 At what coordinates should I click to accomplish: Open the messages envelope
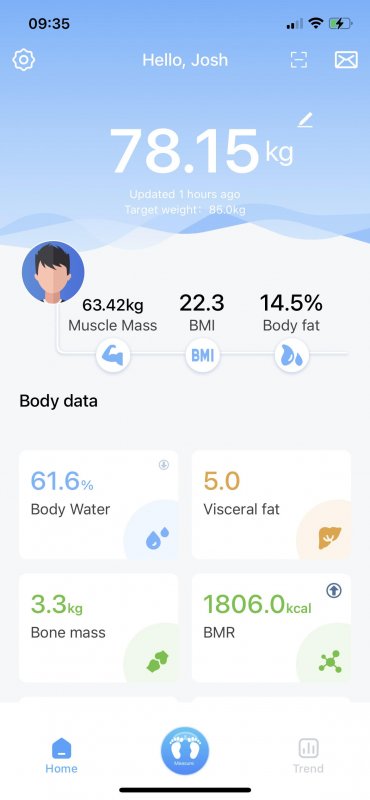(346, 60)
